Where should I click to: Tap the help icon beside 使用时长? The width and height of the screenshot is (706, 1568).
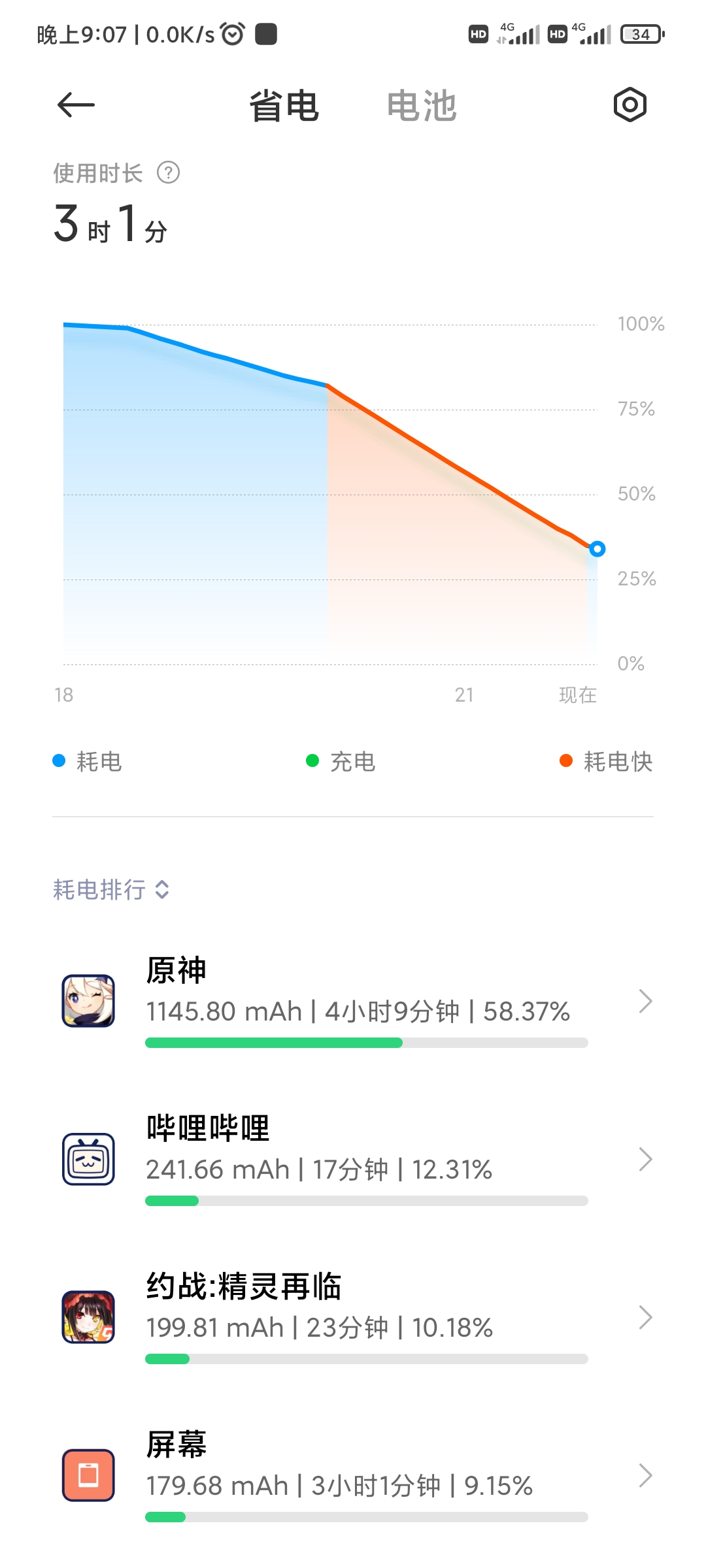pos(169,173)
